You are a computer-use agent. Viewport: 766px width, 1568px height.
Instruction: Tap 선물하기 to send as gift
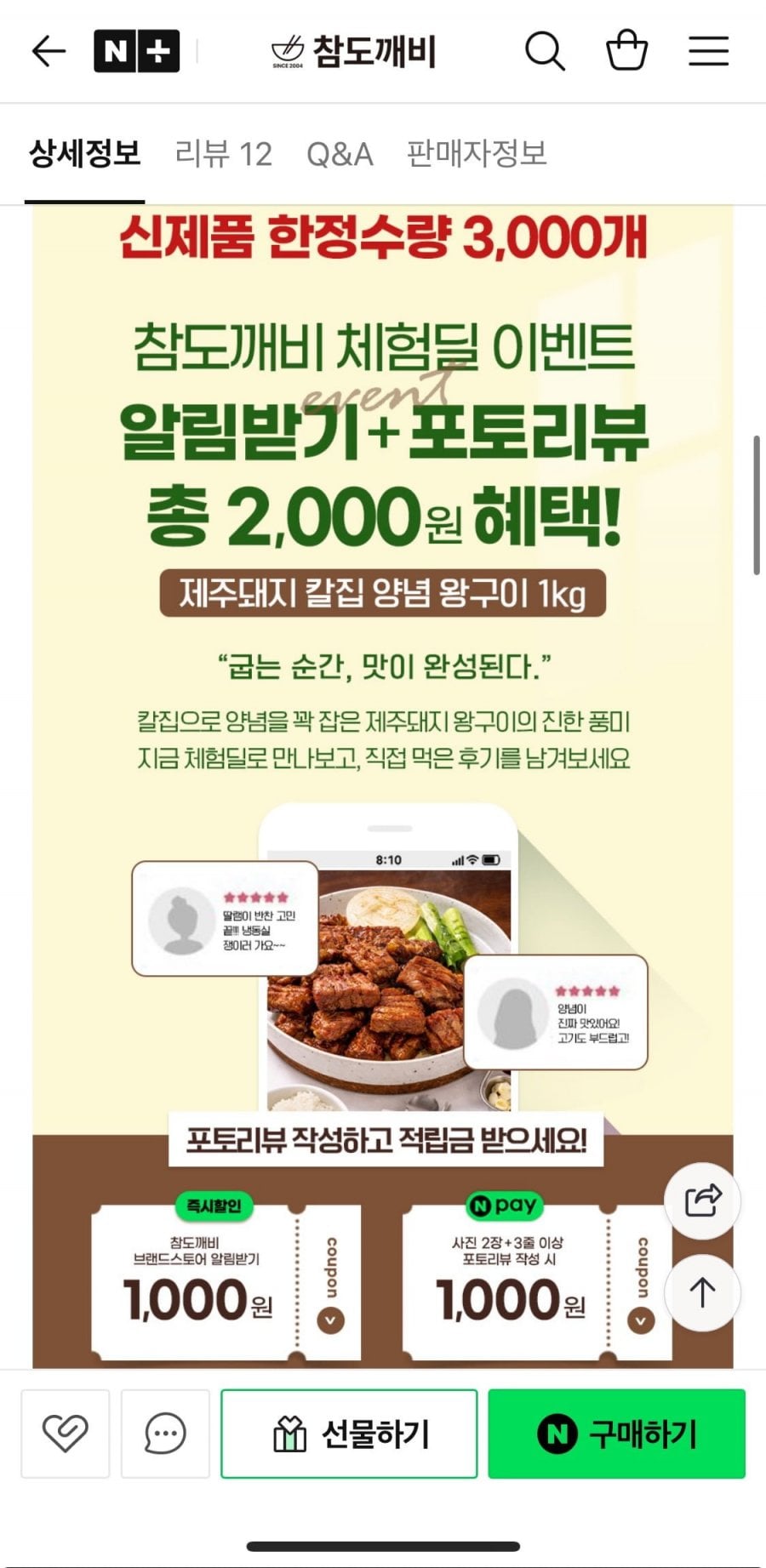[349, 1434]
